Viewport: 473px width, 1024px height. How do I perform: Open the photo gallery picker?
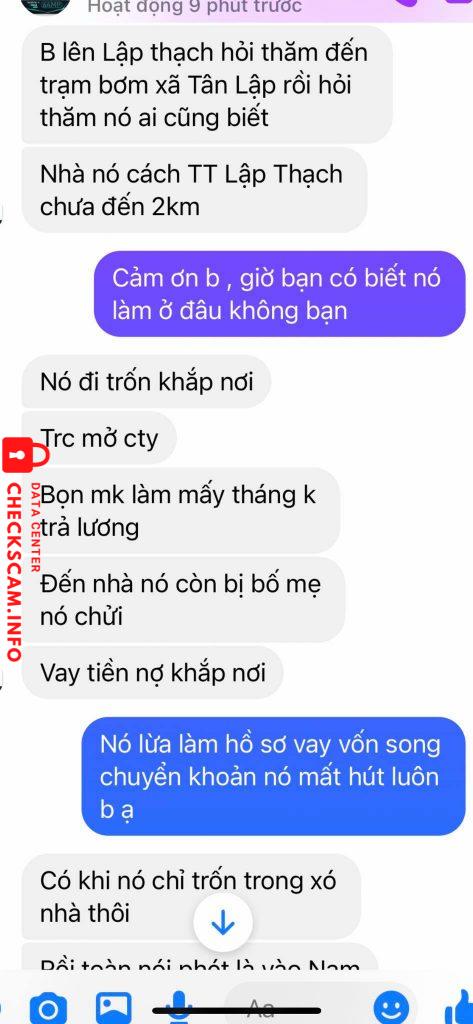pos(113,1008)
